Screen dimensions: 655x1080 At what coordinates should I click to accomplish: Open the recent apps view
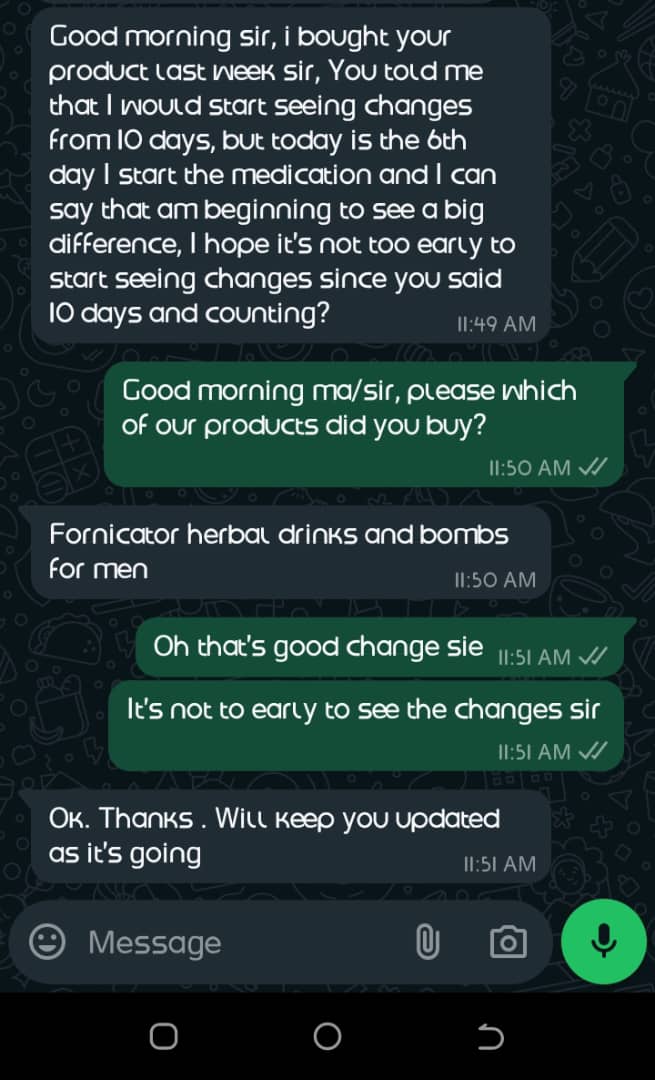point(164,1036)
